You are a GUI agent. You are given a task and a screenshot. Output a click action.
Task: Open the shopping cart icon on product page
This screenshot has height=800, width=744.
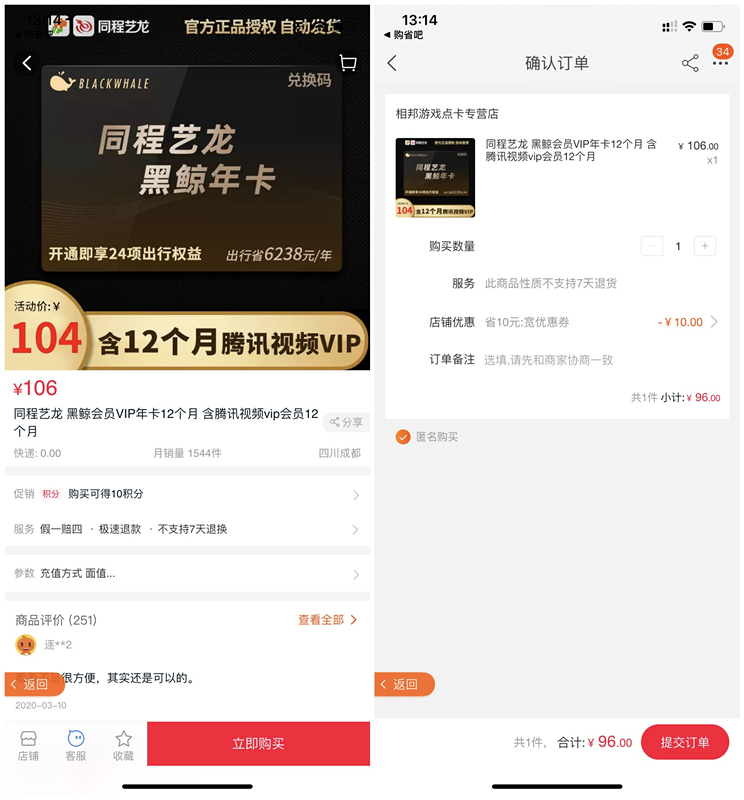348,63
